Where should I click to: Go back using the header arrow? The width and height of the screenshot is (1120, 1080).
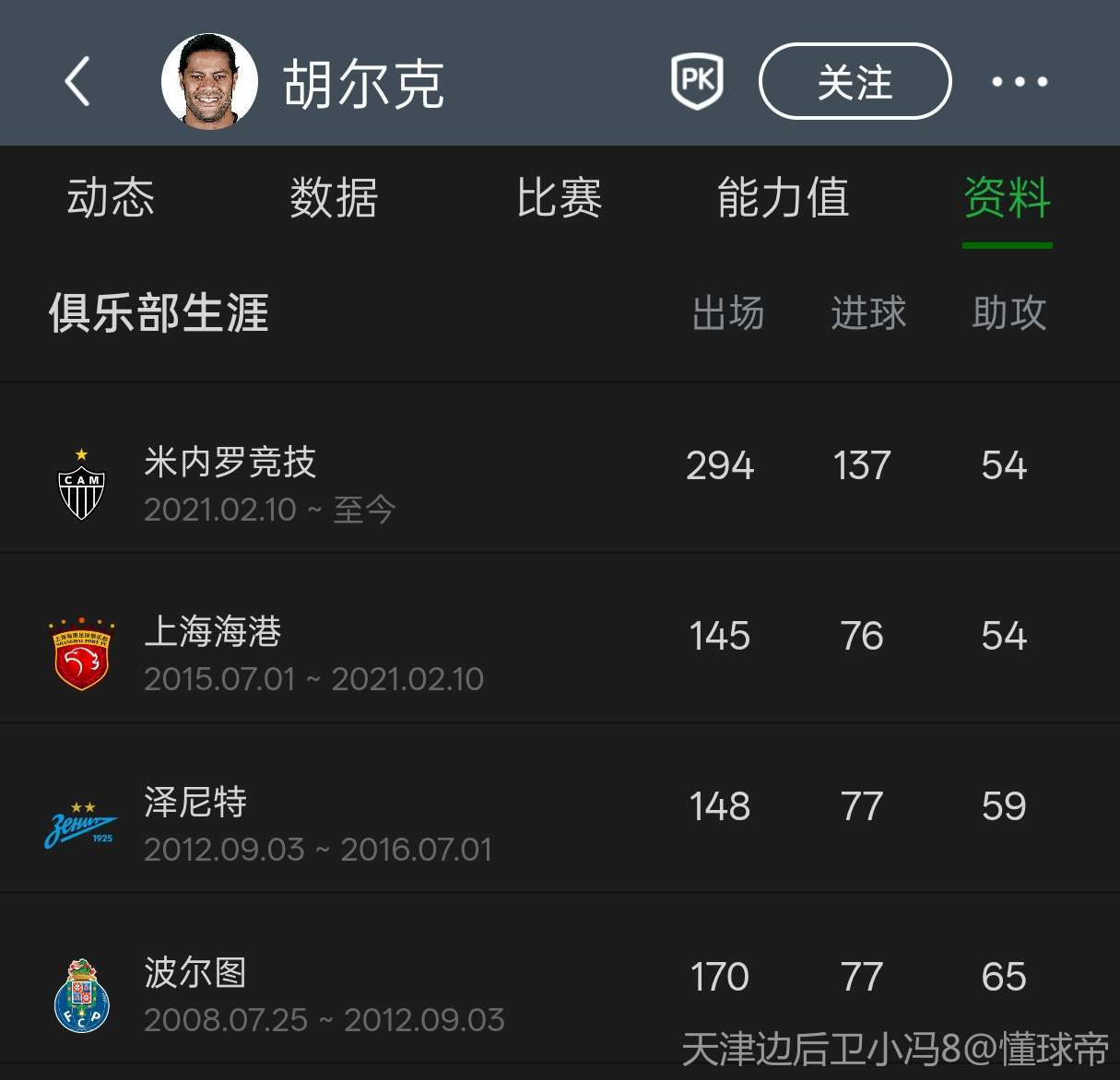click(78, 81)
